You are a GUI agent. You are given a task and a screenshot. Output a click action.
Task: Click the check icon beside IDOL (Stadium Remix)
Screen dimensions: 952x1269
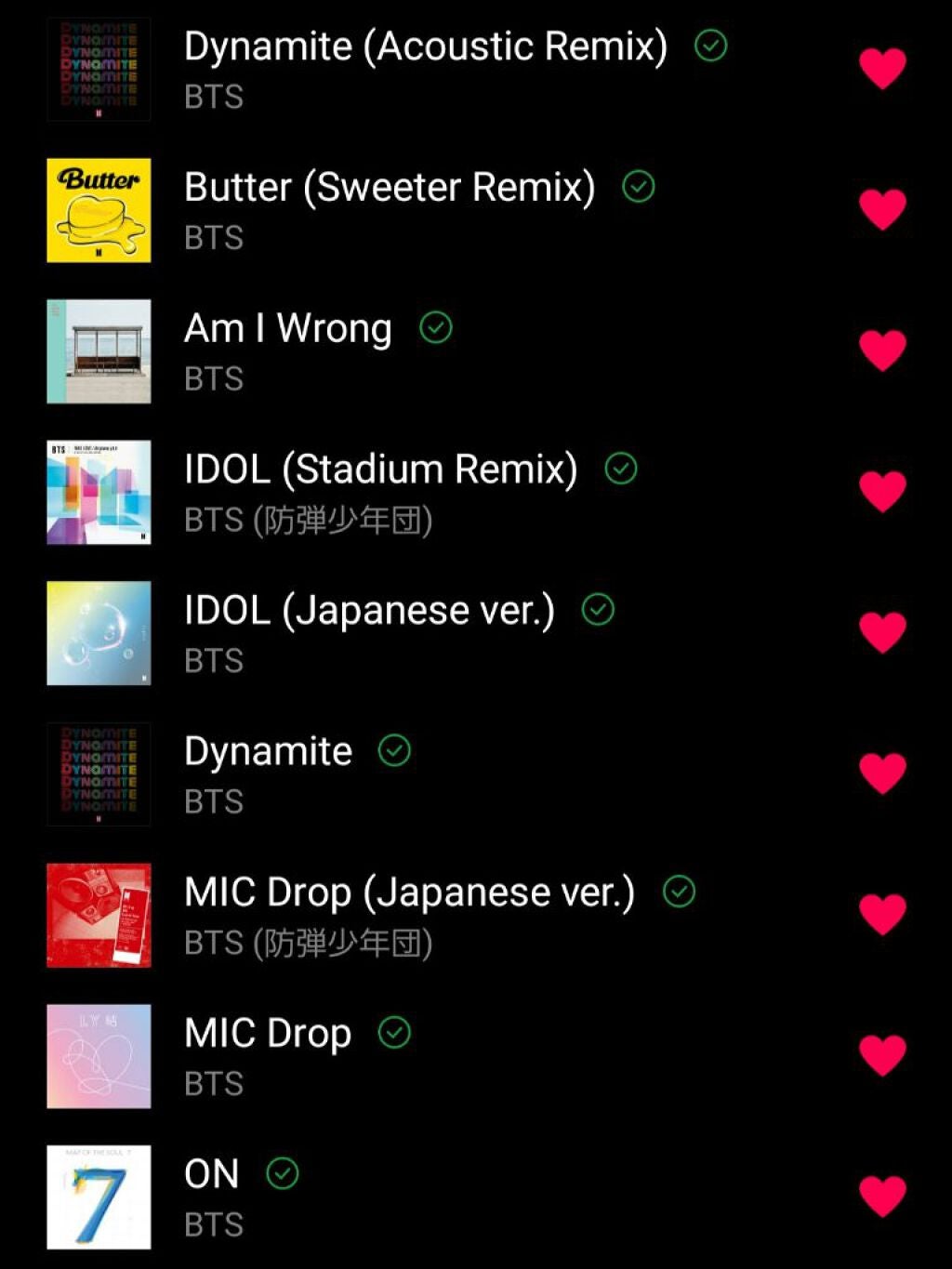tap(621, 467)
